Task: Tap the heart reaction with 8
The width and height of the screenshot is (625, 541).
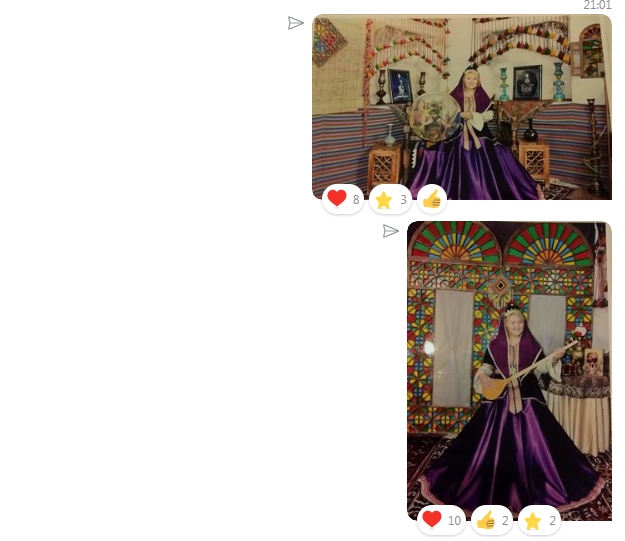Action: click(343, 199)
